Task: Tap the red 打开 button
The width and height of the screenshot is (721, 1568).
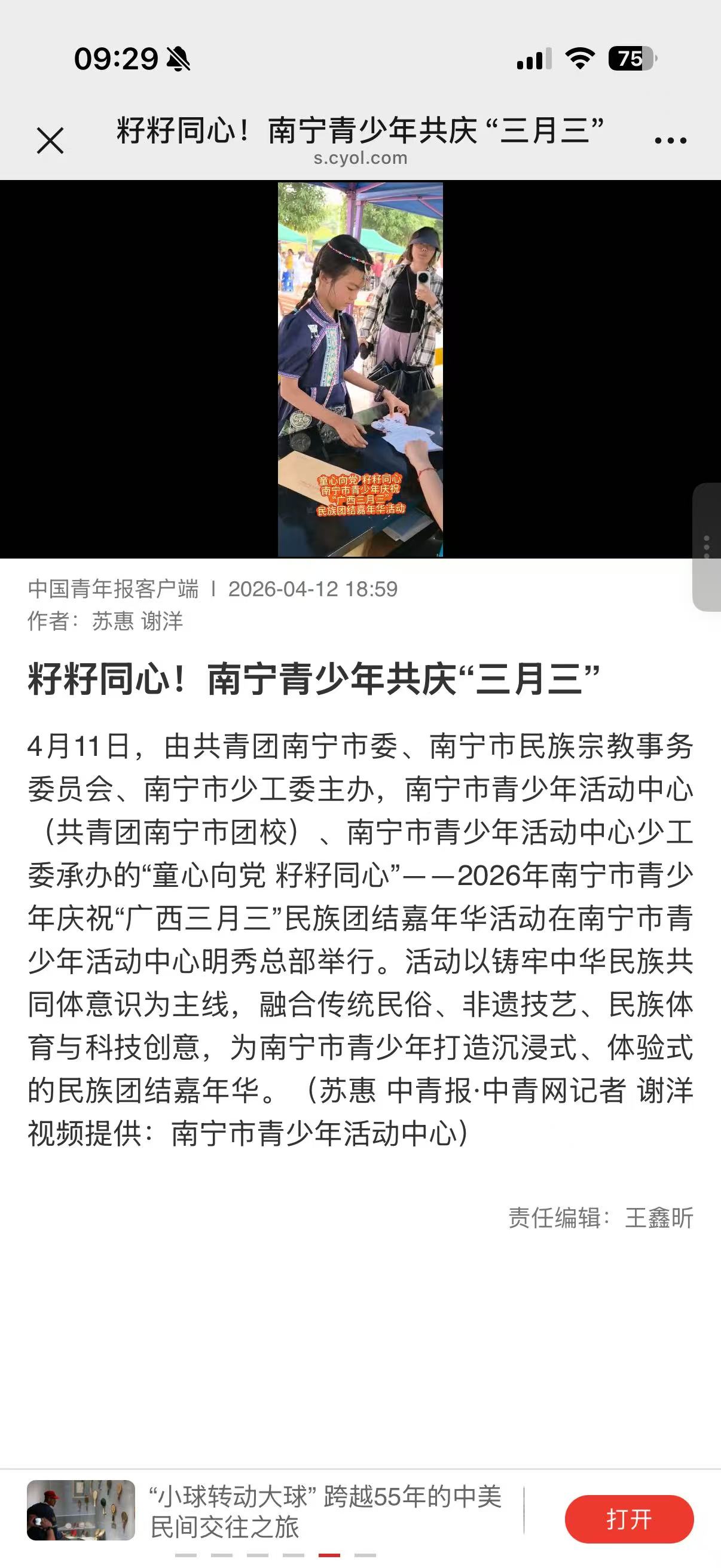Action: click(x=628, y=1520)
